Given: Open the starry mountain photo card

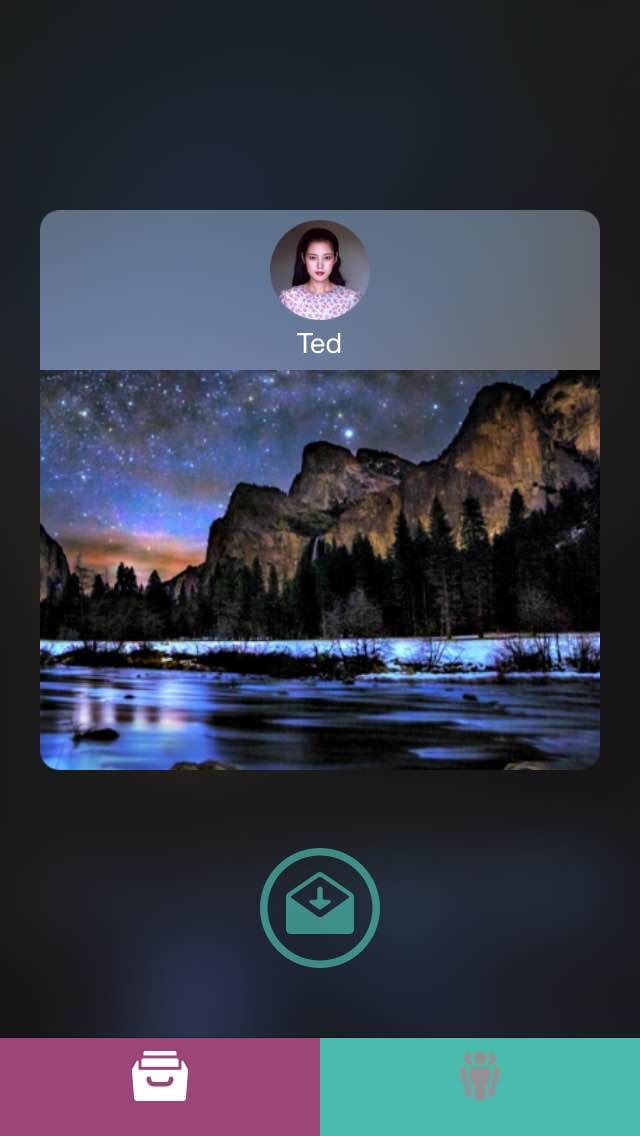Looking at the screenshot, I should 320,570.
